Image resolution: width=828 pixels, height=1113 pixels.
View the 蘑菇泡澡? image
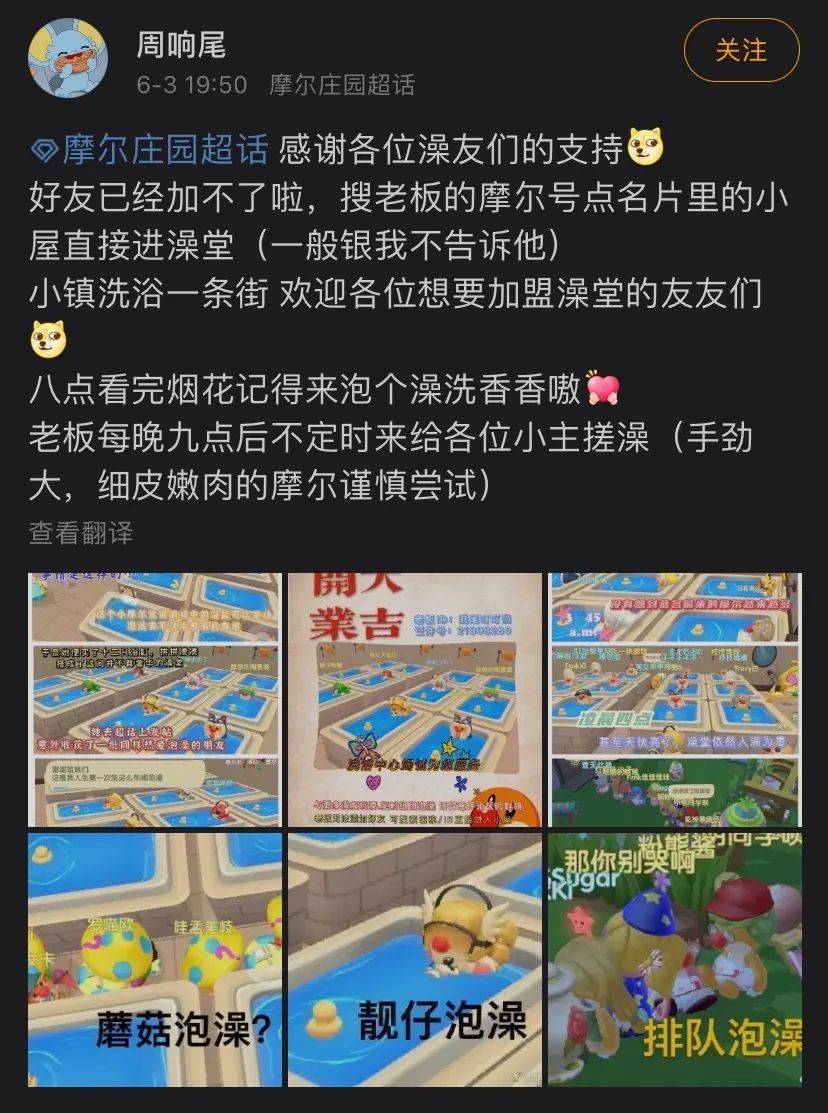154,960
